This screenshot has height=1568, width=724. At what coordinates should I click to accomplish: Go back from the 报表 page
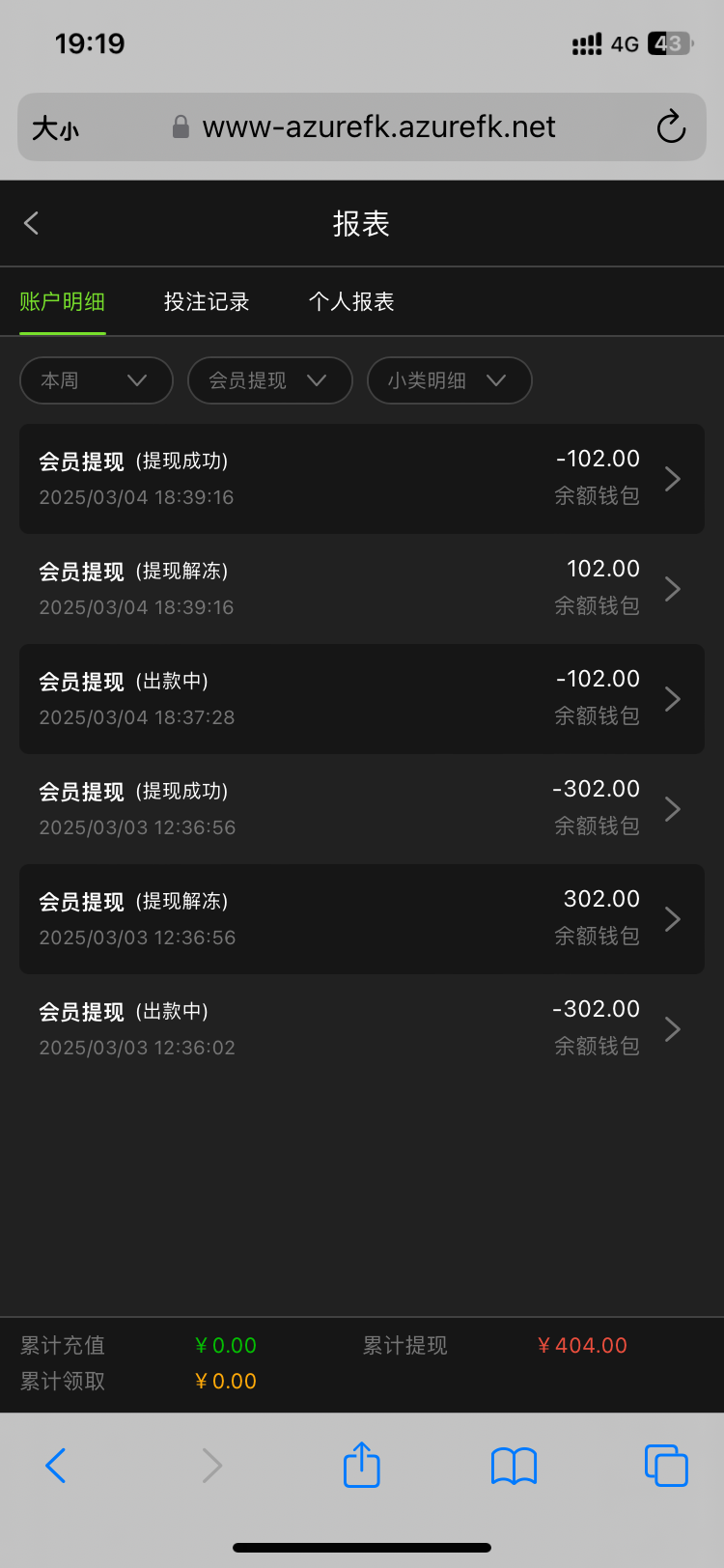[x=32, y=224]
